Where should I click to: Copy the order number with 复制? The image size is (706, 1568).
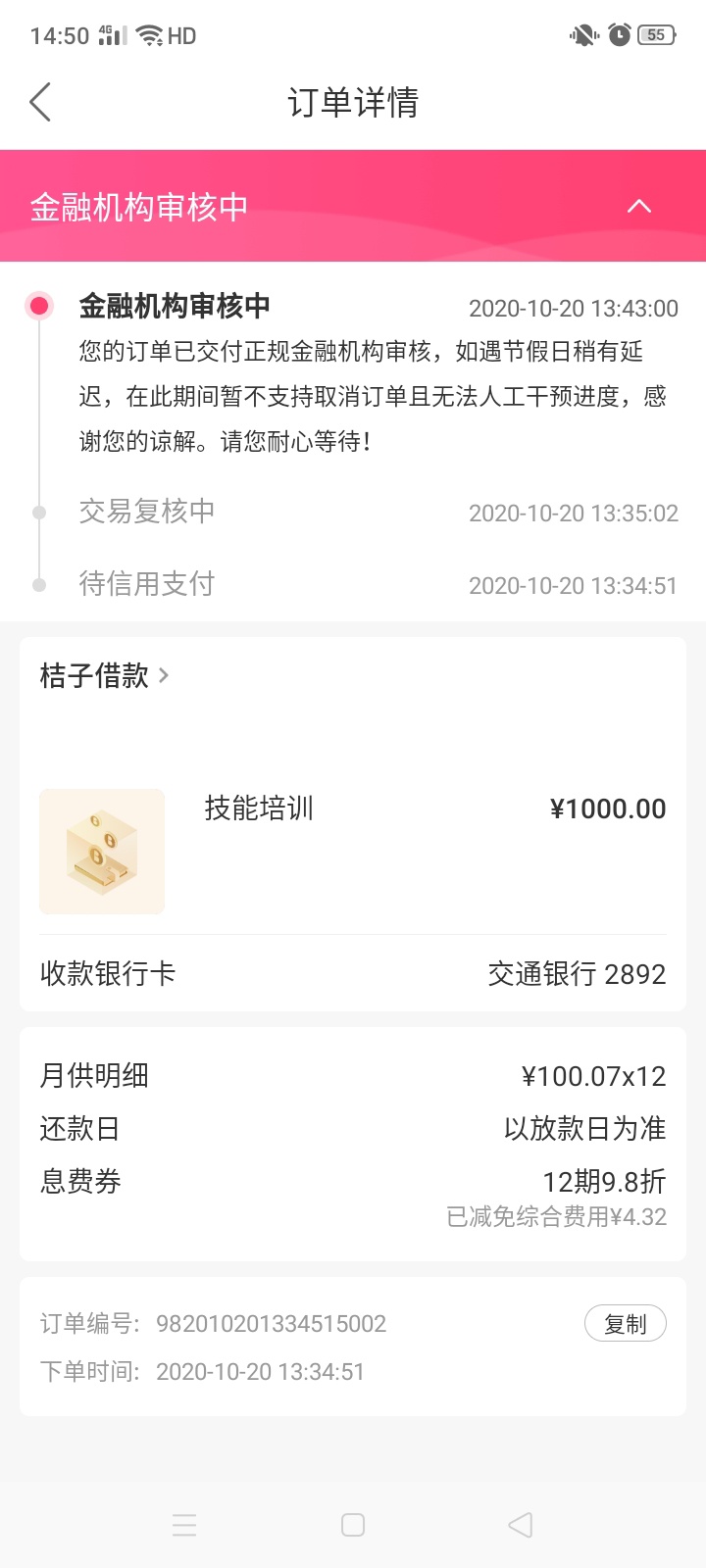pyautogui.click(x=626, y=1324)
